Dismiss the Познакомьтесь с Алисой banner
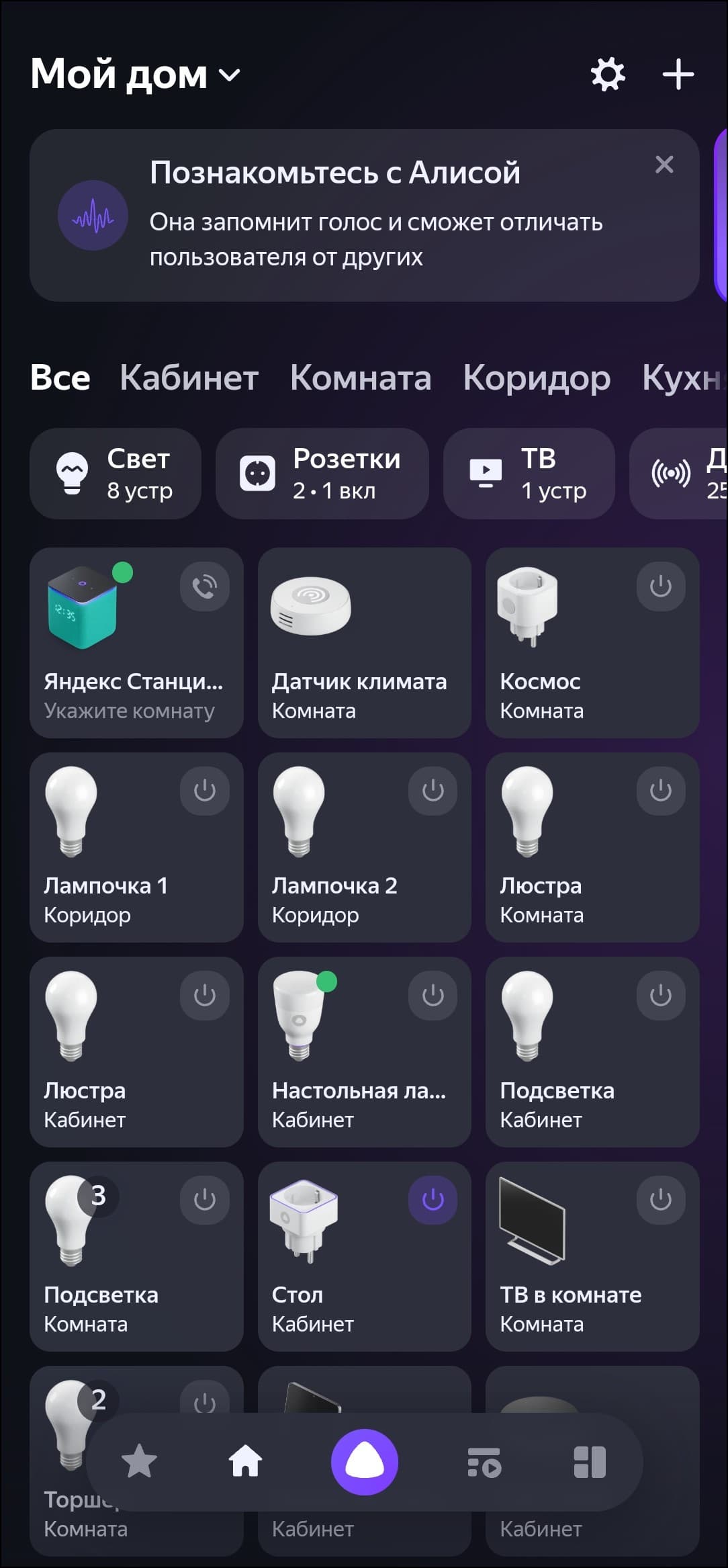 pos(664,165)
